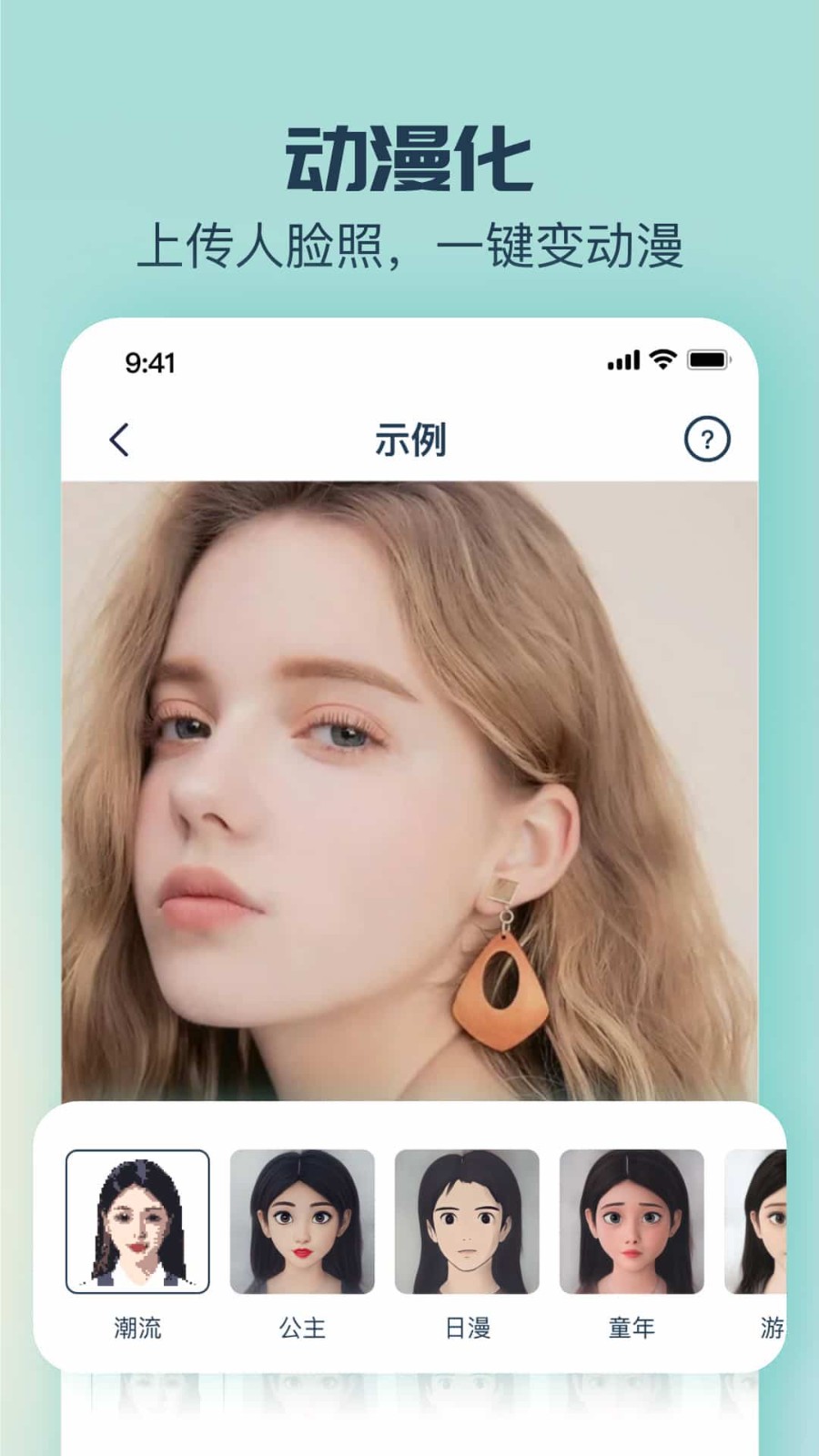Tap the 示例 title in navigation bar
This screenshot has width=819, height=1456.
point(411,440)
